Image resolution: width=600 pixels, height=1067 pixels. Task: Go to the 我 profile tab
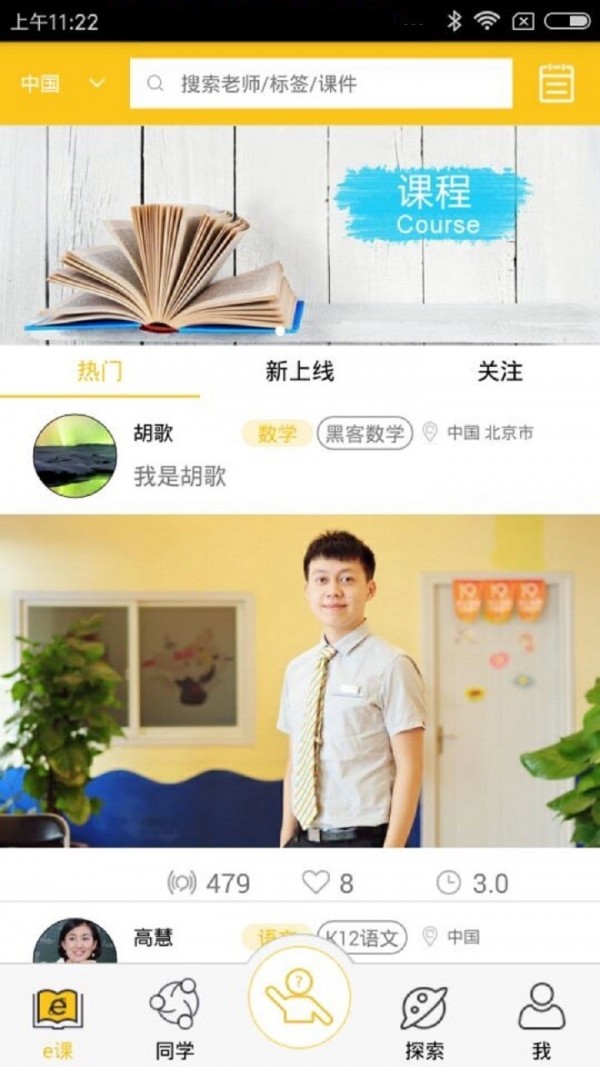click(x=541, y=1017)
